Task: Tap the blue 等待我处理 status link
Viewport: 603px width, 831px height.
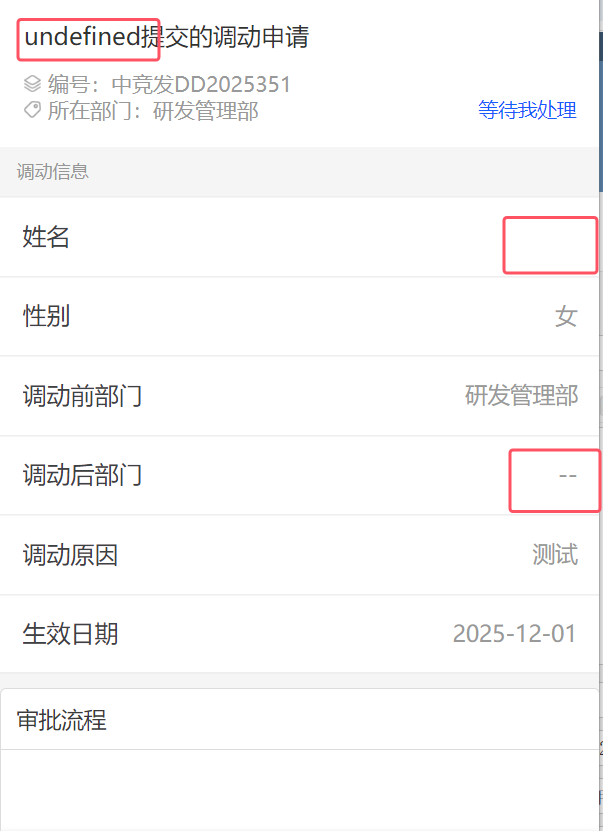Action: tap(527, 110)
